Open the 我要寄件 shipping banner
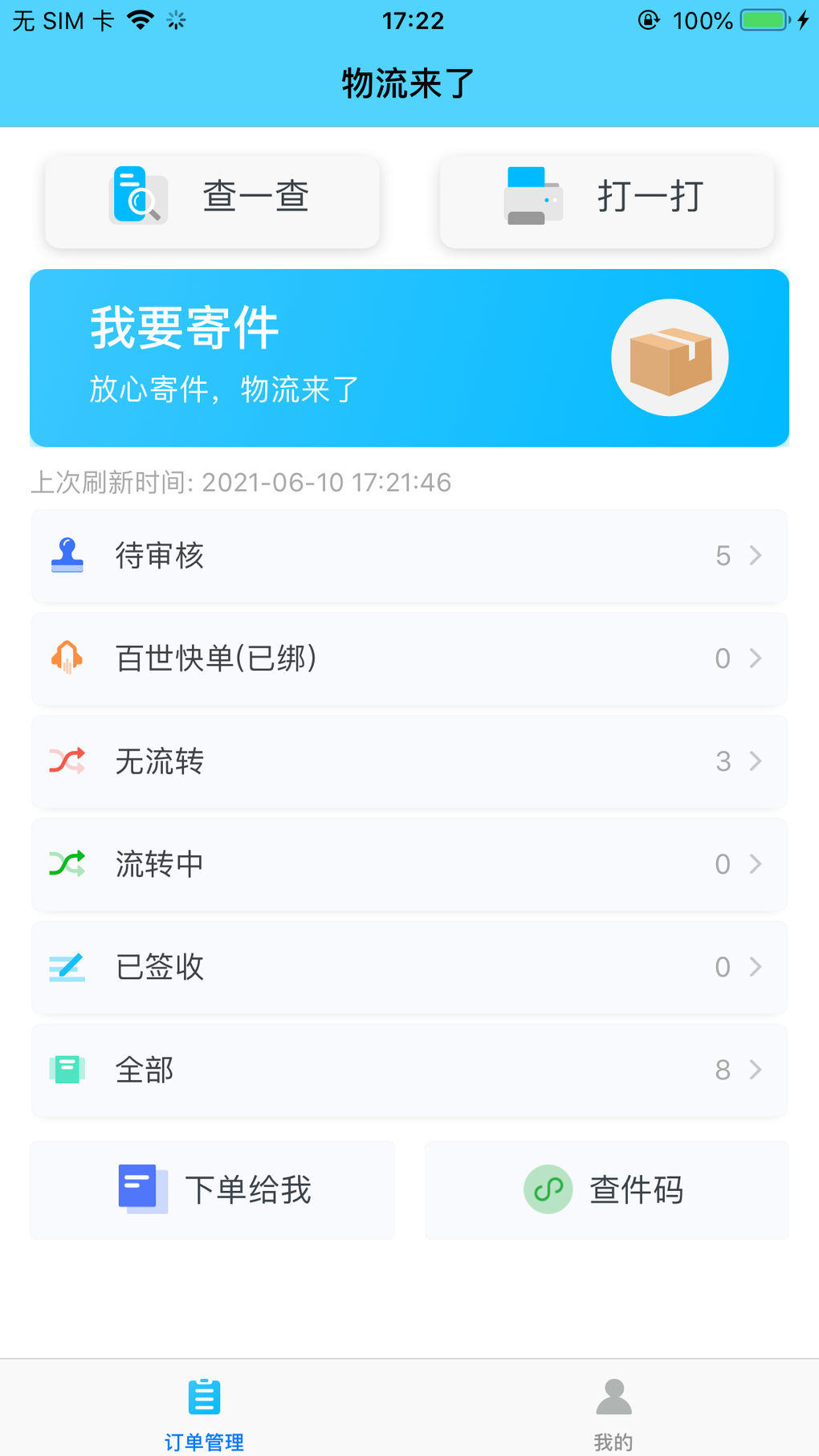 409,357
